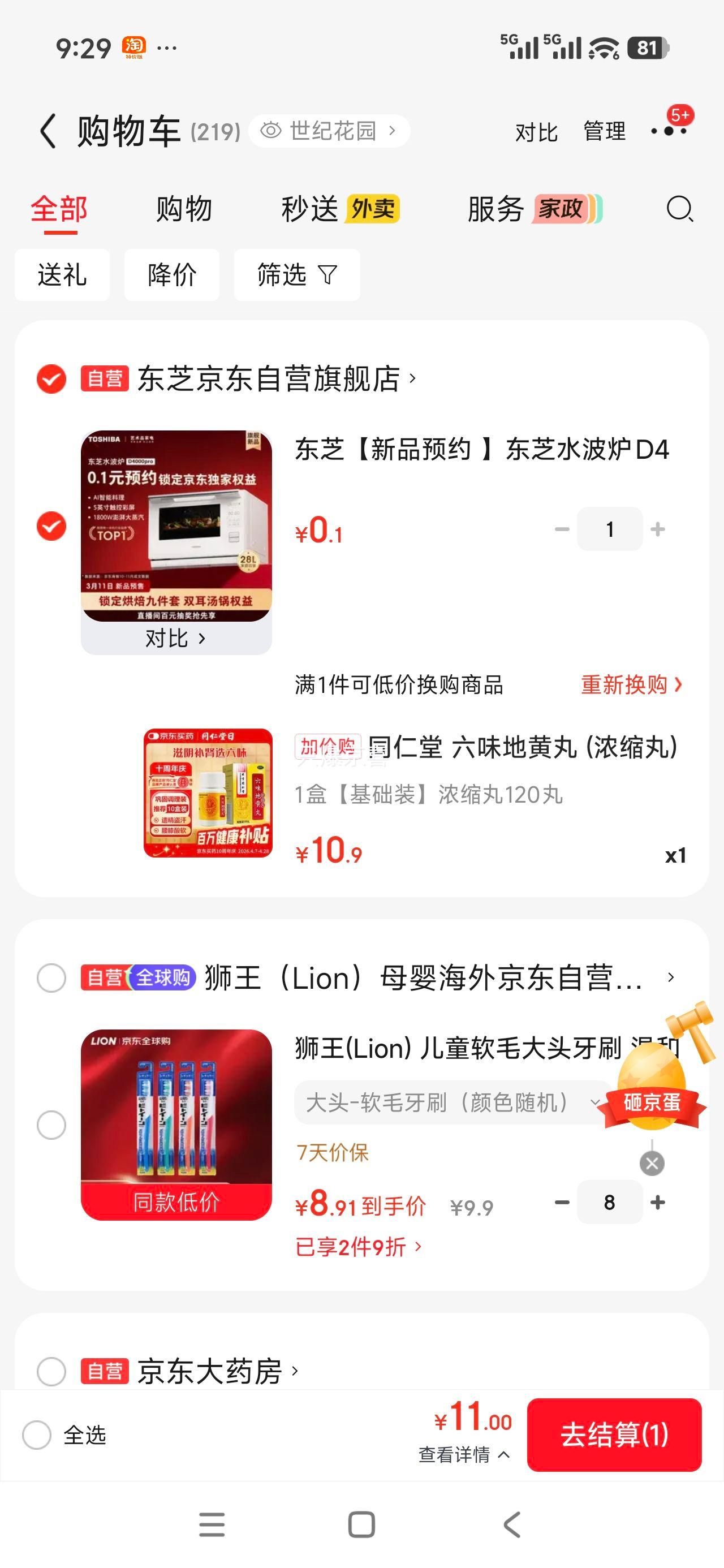Tap the eye icon beside 世纪花园 address
The width and height of the screenshot is (724, 1568).
(x=272, y=130)
